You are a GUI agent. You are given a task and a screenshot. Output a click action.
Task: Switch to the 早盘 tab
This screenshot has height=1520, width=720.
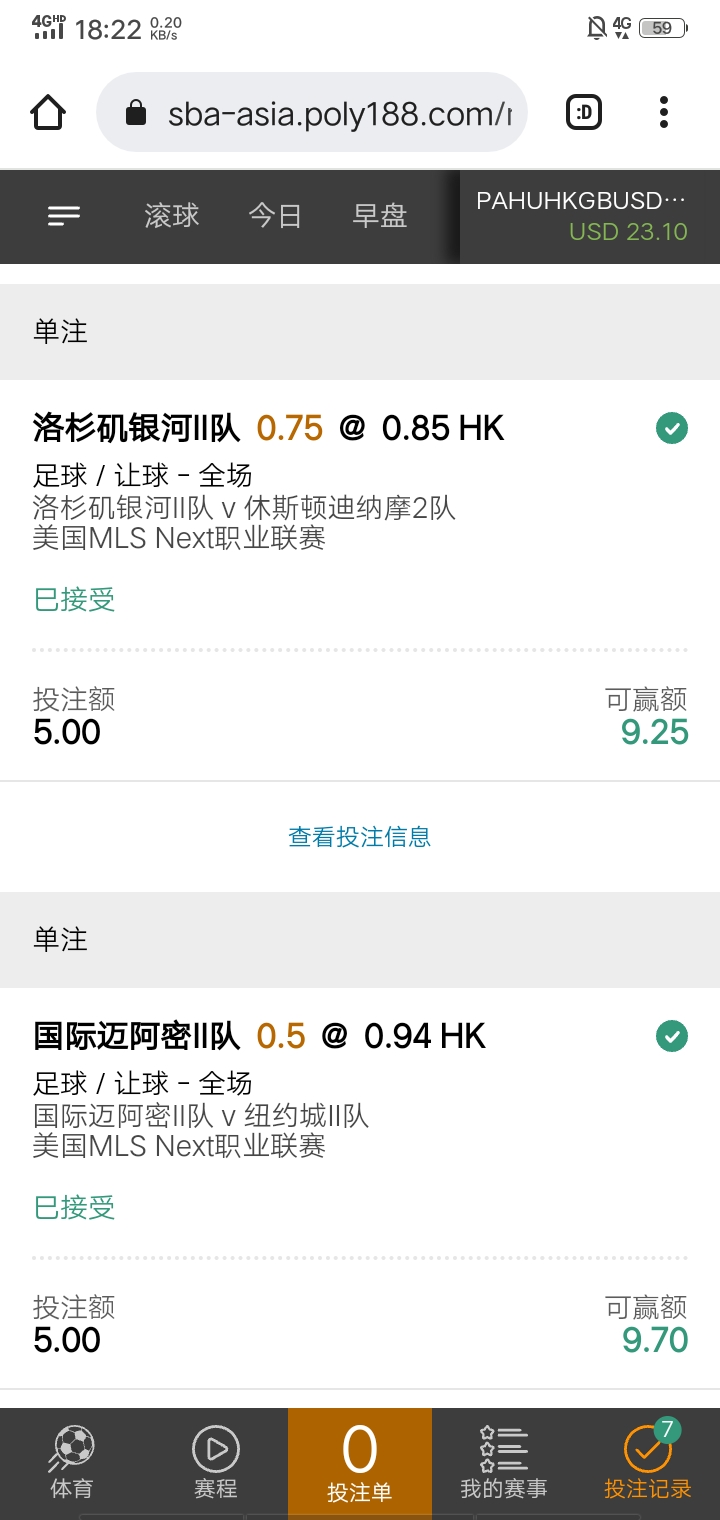click(x=380, y=215)
